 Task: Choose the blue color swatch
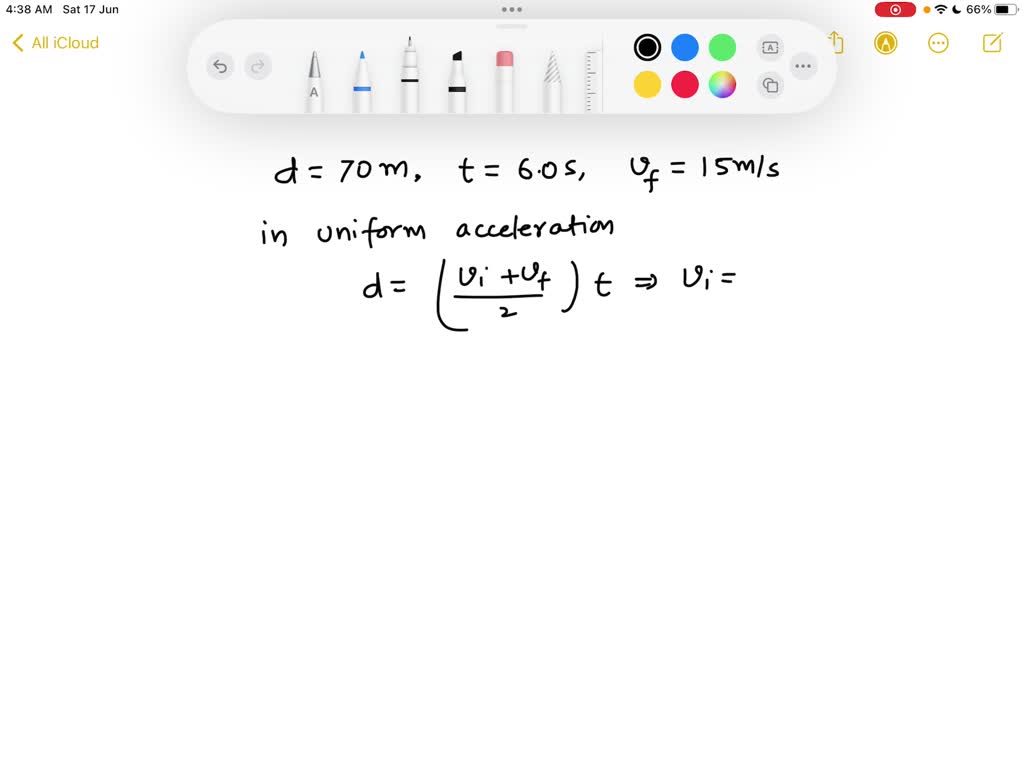coord(685,47)
